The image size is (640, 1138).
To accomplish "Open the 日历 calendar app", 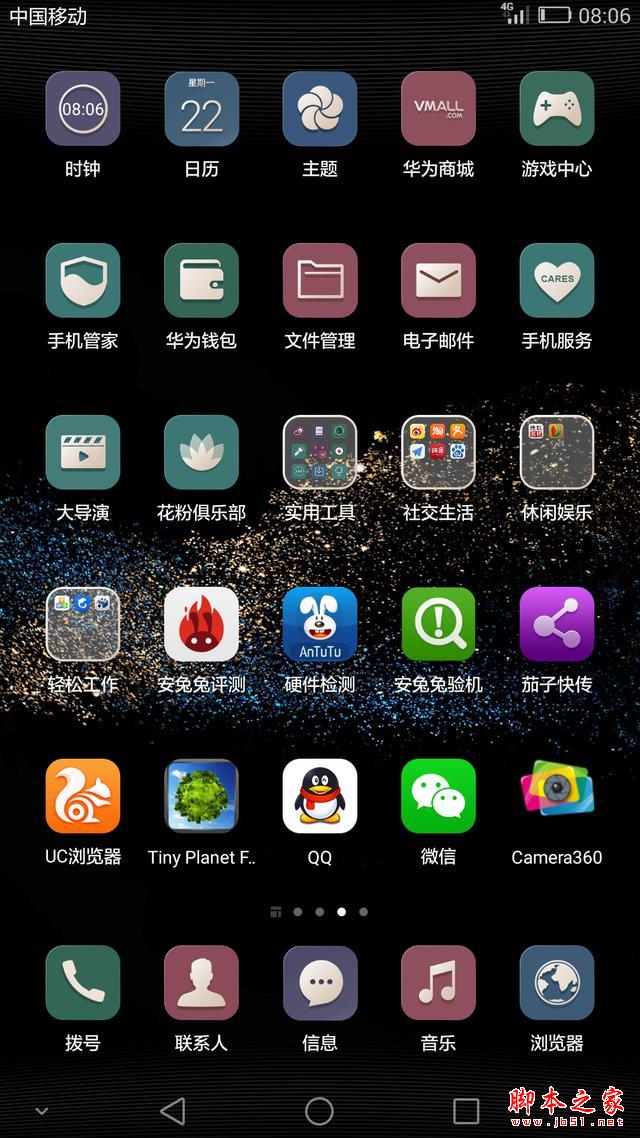I will (201, 109).
